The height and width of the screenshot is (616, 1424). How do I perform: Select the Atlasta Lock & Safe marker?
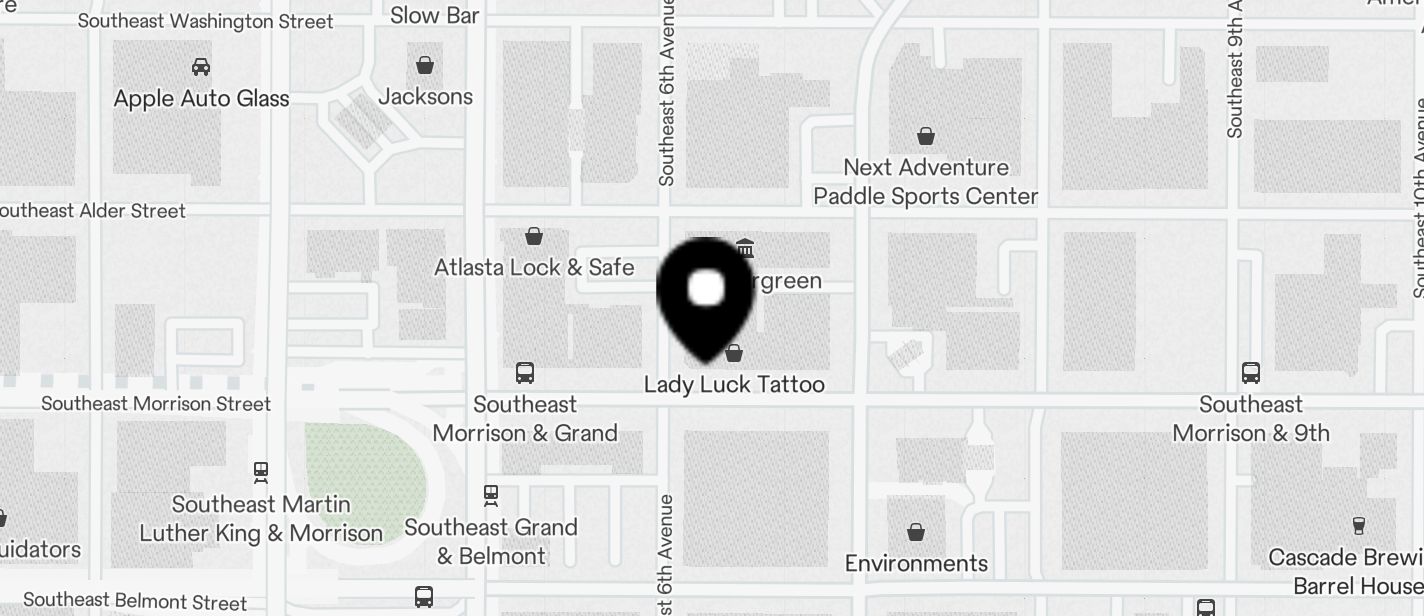click(534, 237)
